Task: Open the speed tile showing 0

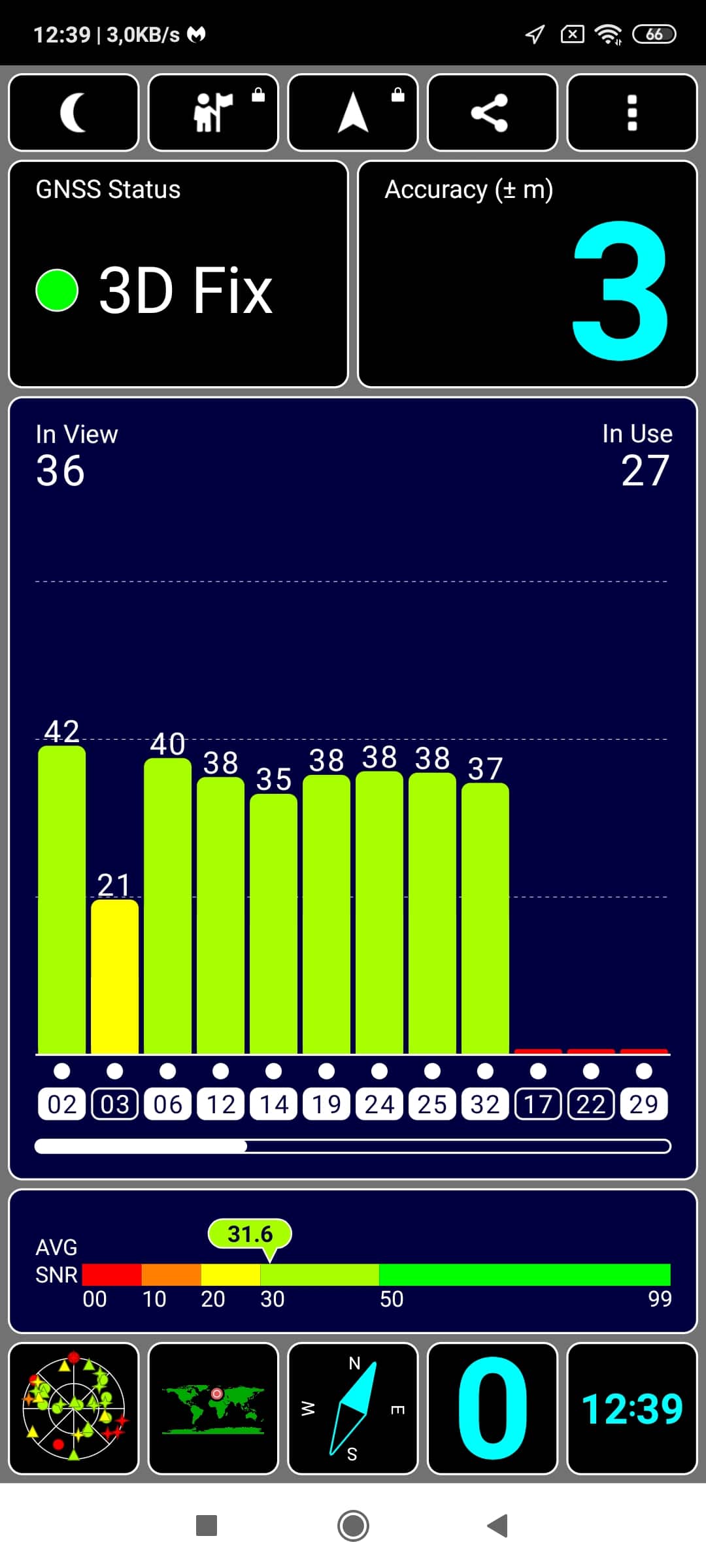Action: click(492, 1409)
